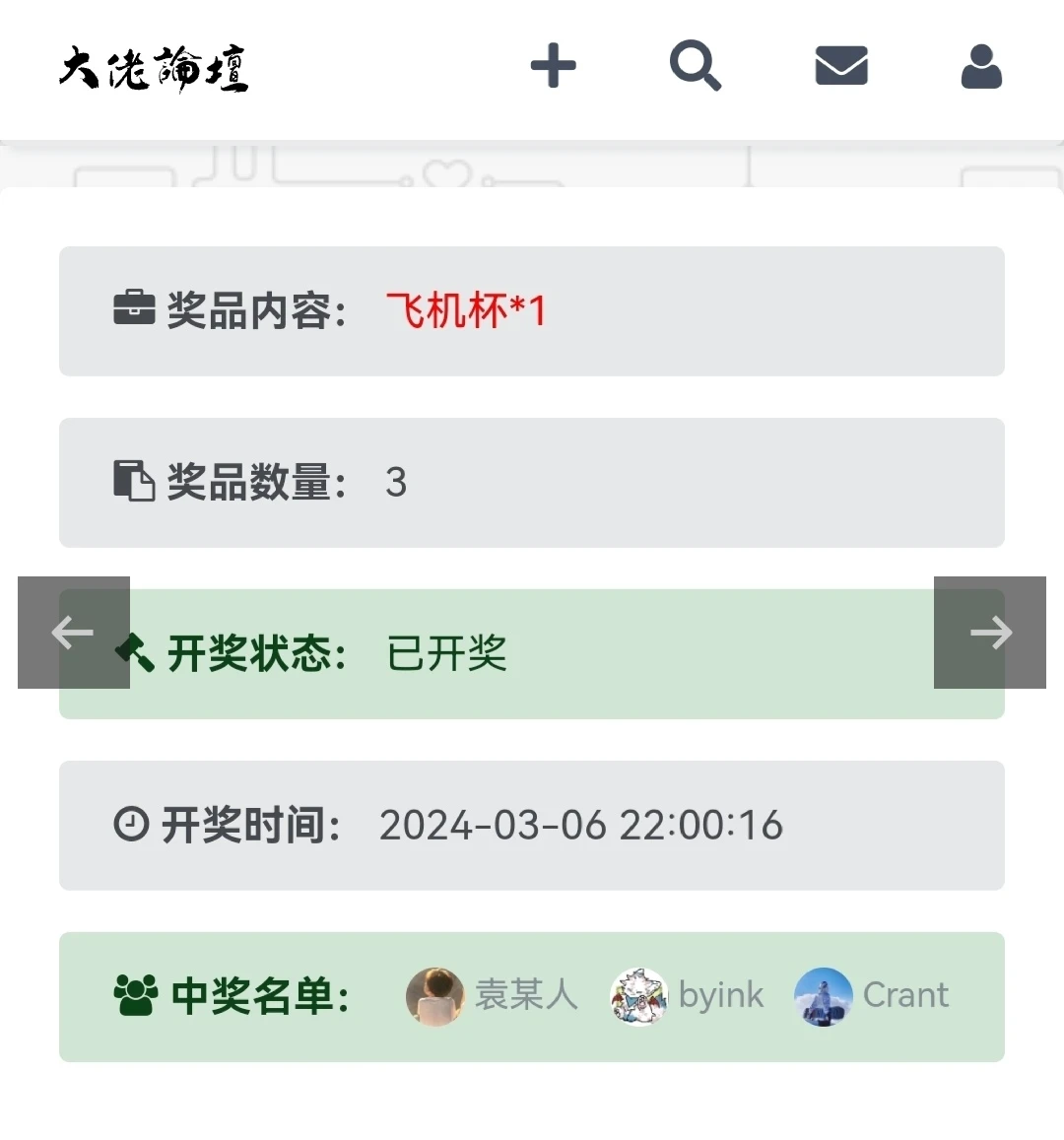Open the user profile icon
Viewport: 1064px width, 1140px height.
[981, 67]
